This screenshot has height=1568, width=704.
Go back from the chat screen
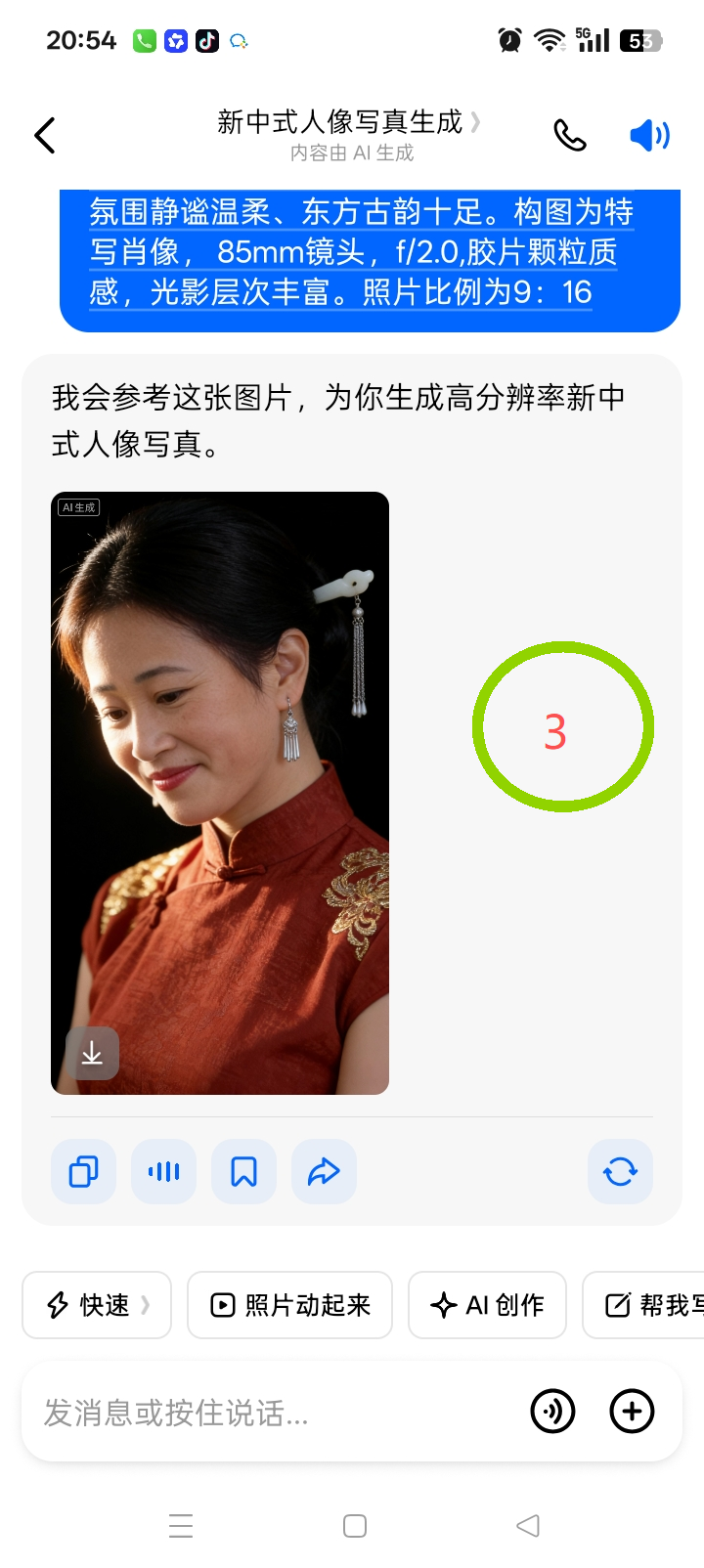click(x=45, y=135)
